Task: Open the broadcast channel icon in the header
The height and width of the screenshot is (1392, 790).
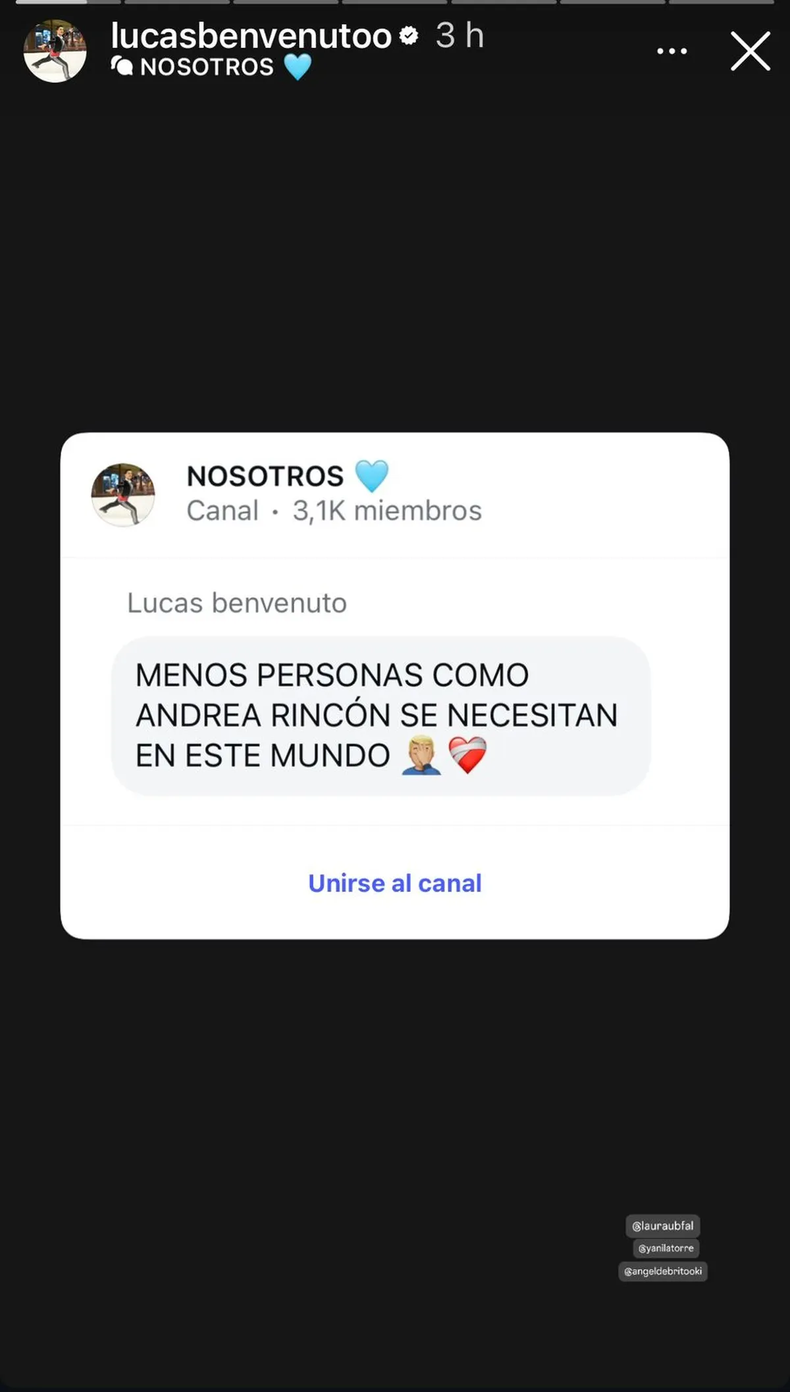Action: [x=120, y=67]
